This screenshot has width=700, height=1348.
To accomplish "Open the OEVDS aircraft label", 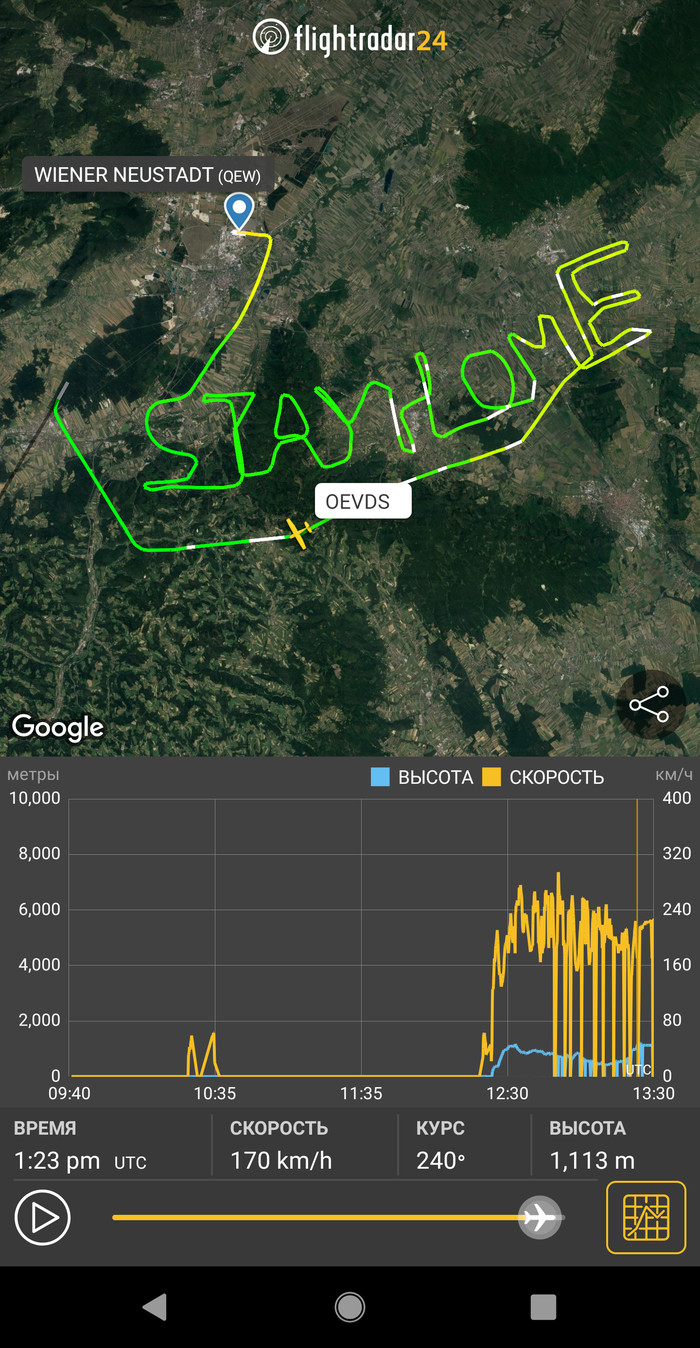I will tap(363, 501).
